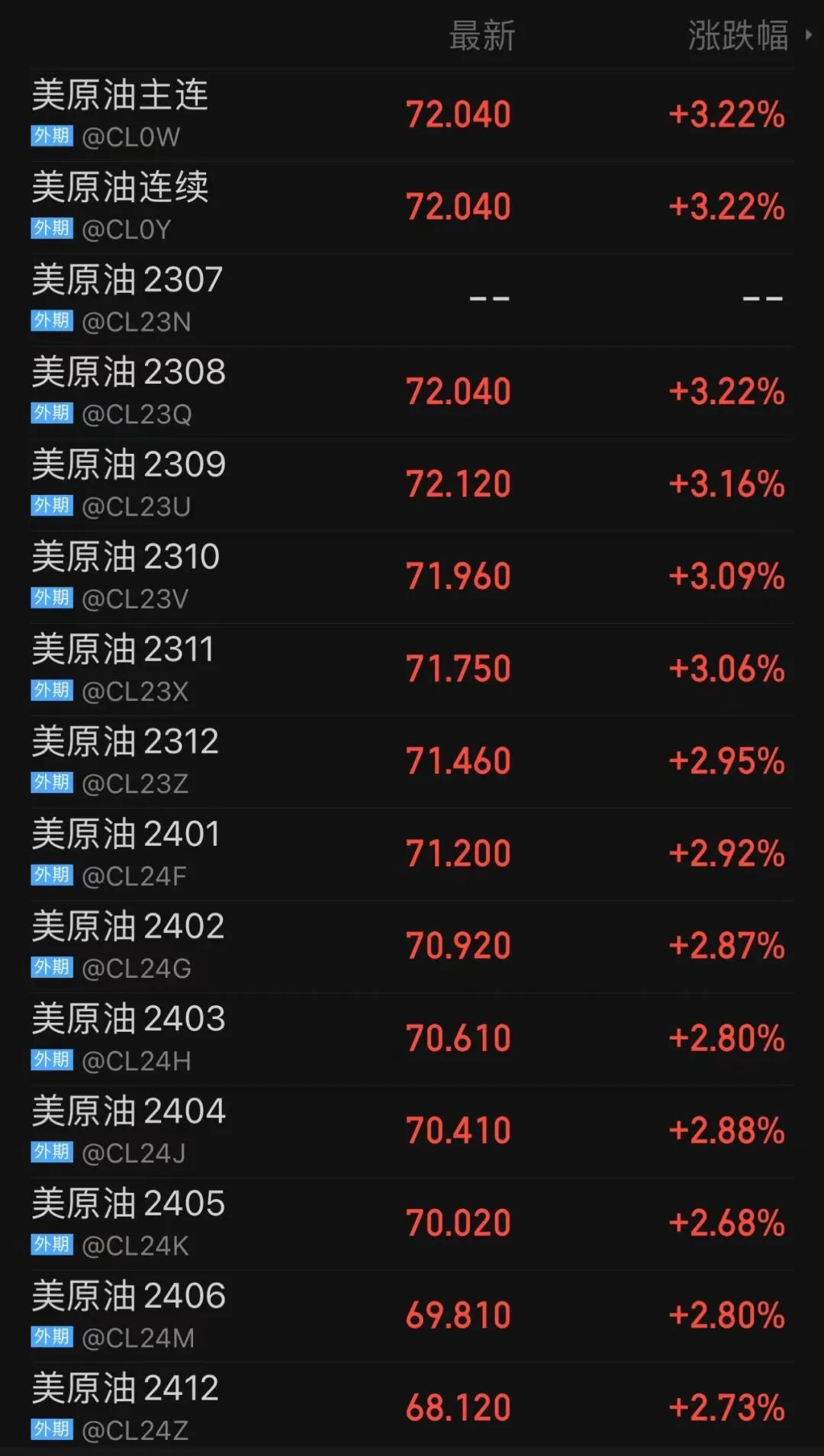The image size is (824, 1456).
Task: Open the 美原油2312 contract row
Action: point(126,743)
